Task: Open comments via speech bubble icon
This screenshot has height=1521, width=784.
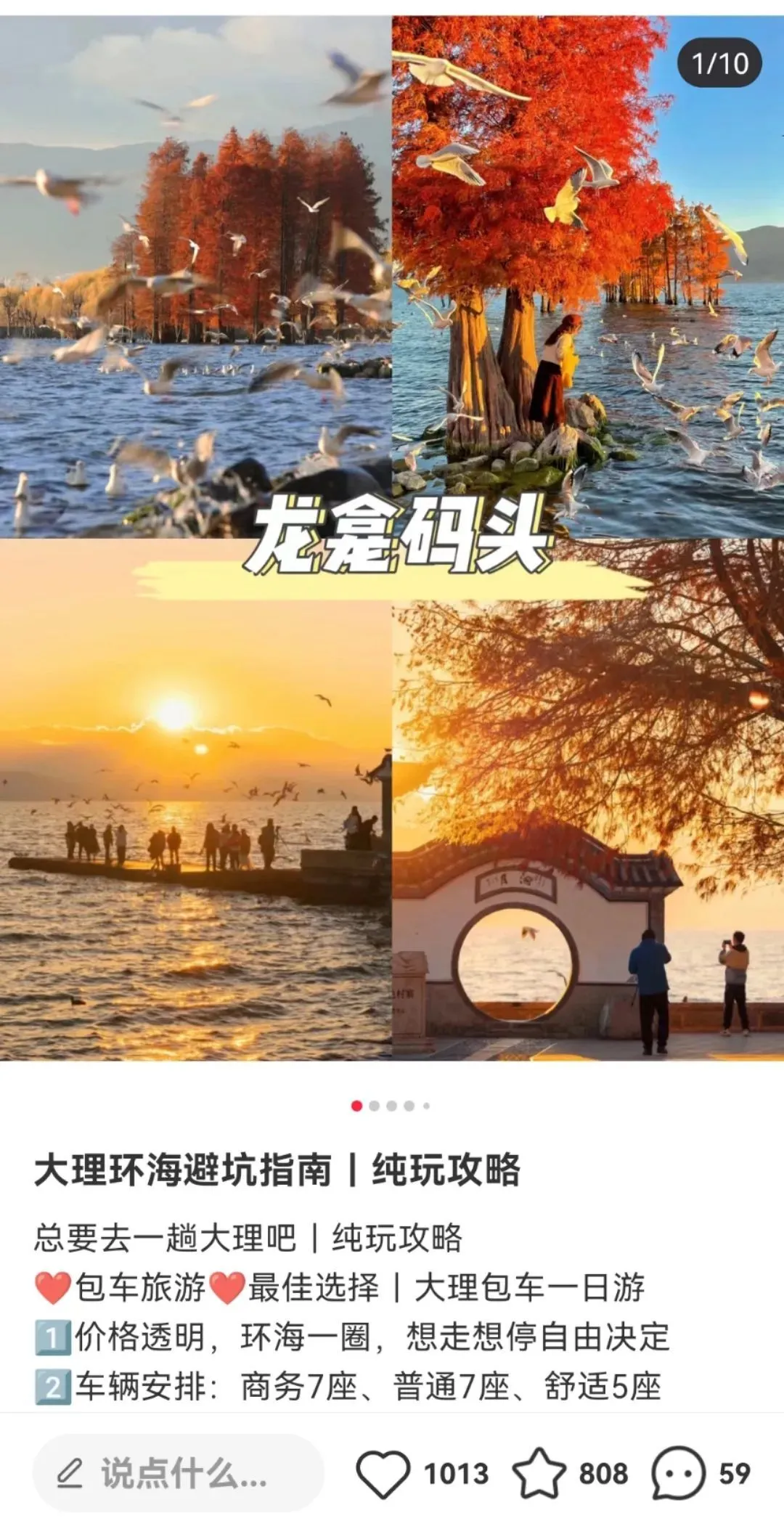Action: (x=678, y=1473)
